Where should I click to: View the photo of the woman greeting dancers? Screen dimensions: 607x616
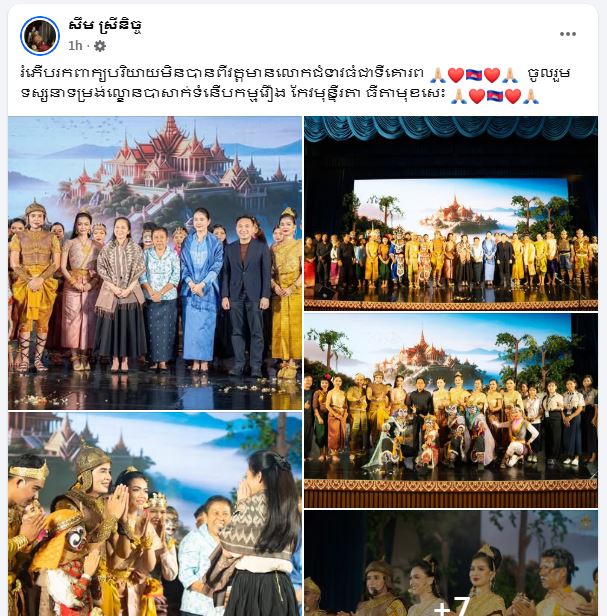point(155,514)
